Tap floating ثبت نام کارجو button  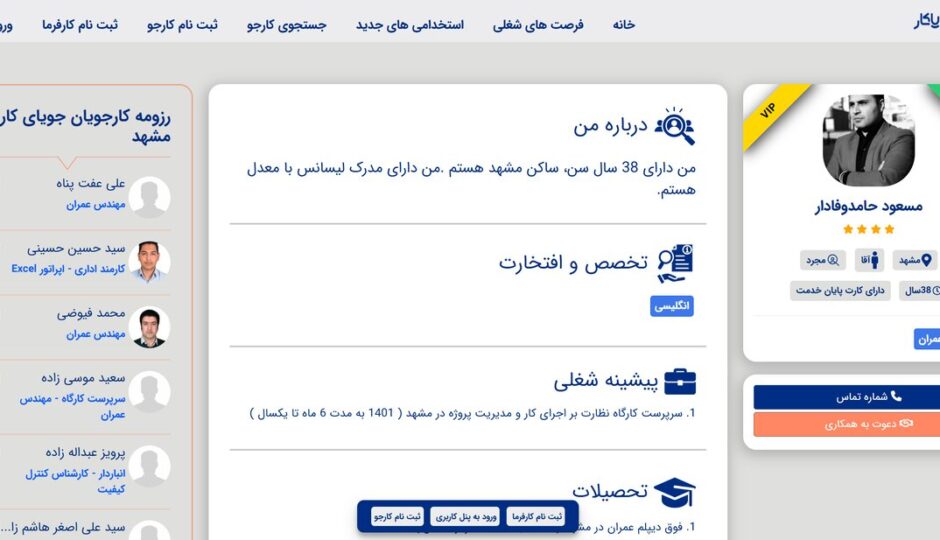click(397, 517)
